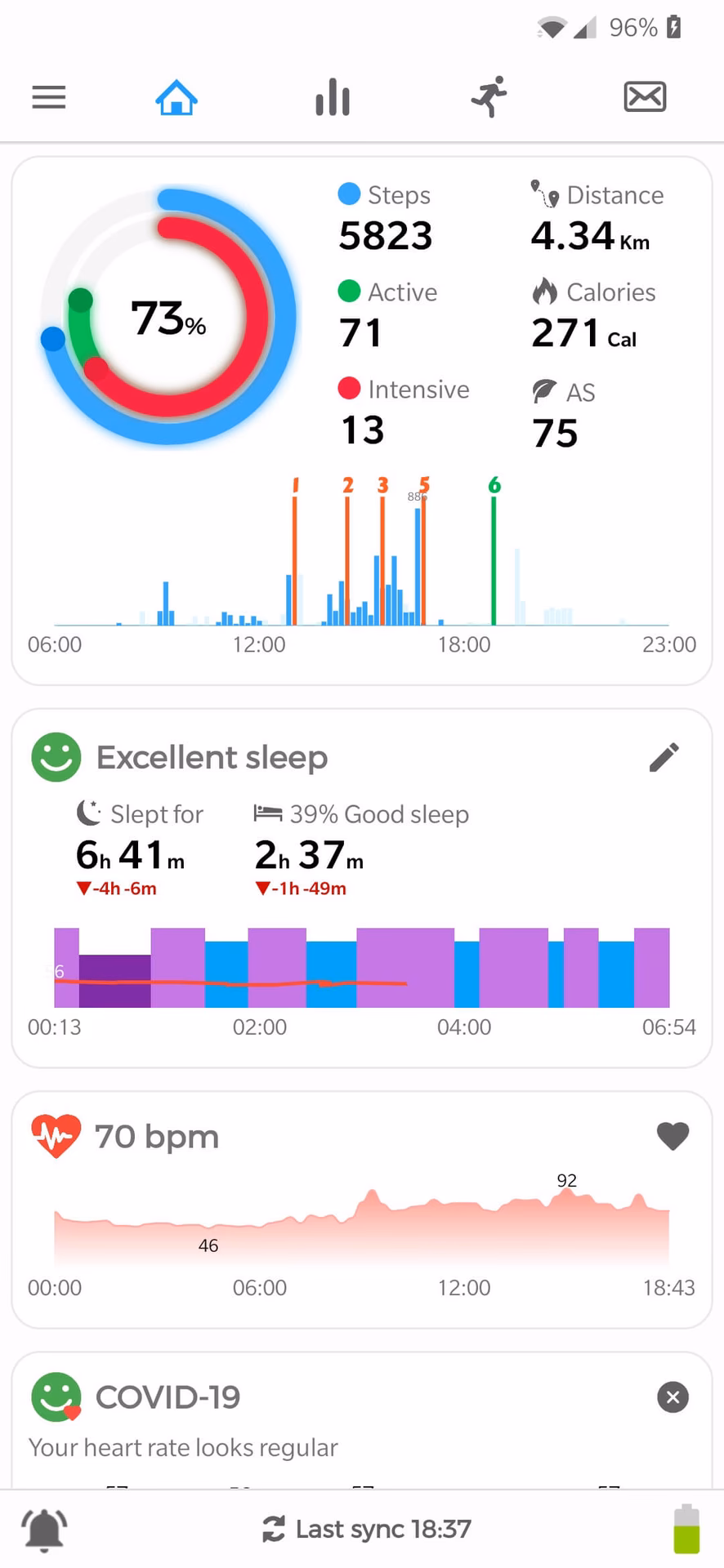
Task: Select the statistics bar chart icon
Action: pyautogui.click(x=332, y=96)
